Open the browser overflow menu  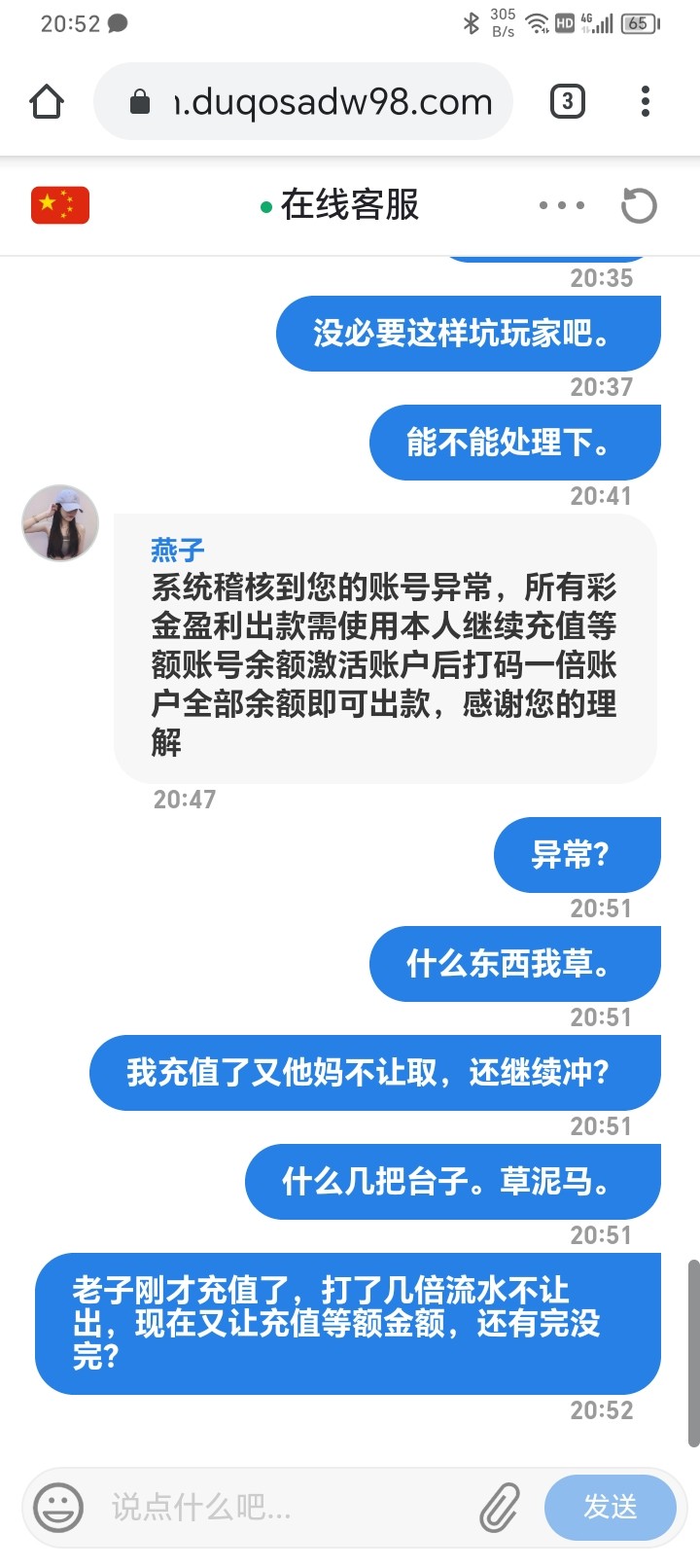[646, 101]
